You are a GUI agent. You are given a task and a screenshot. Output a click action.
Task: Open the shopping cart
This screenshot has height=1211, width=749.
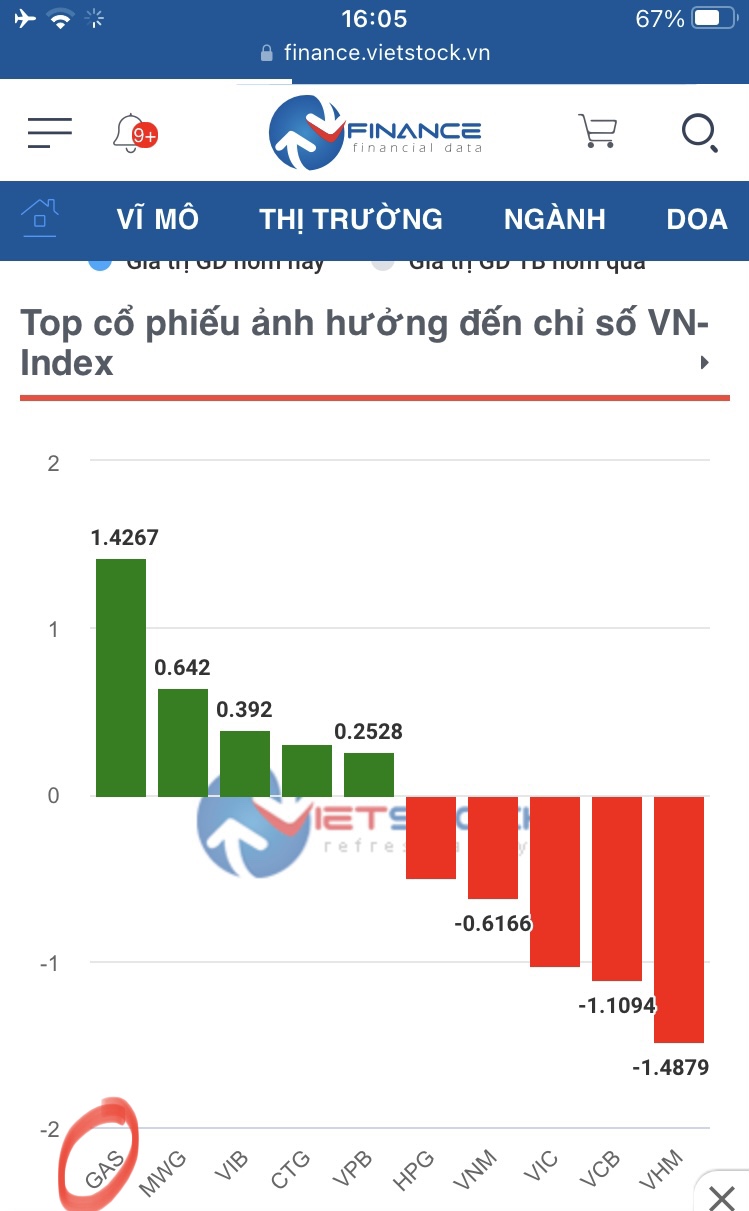597,132
